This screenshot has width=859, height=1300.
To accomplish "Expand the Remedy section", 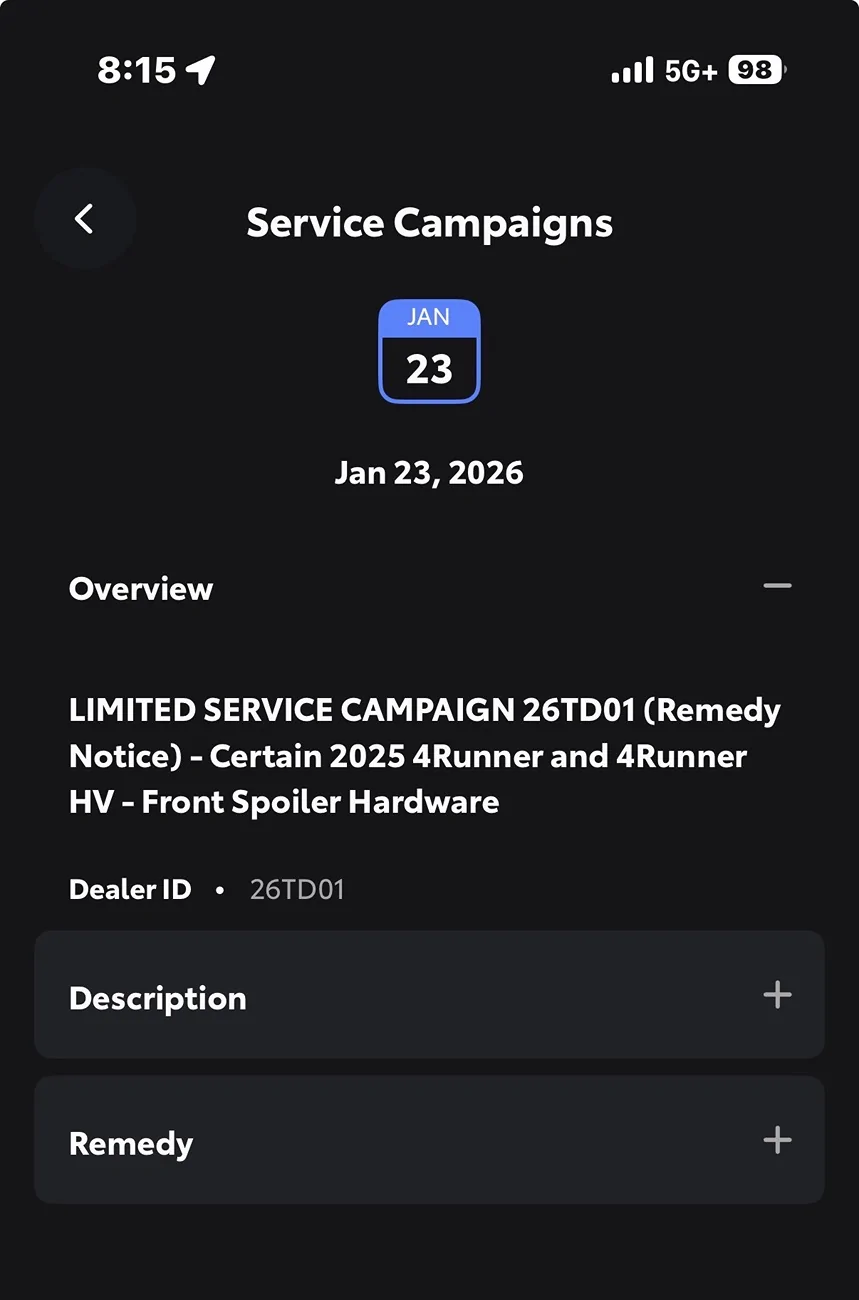I will coord(777,1140).
